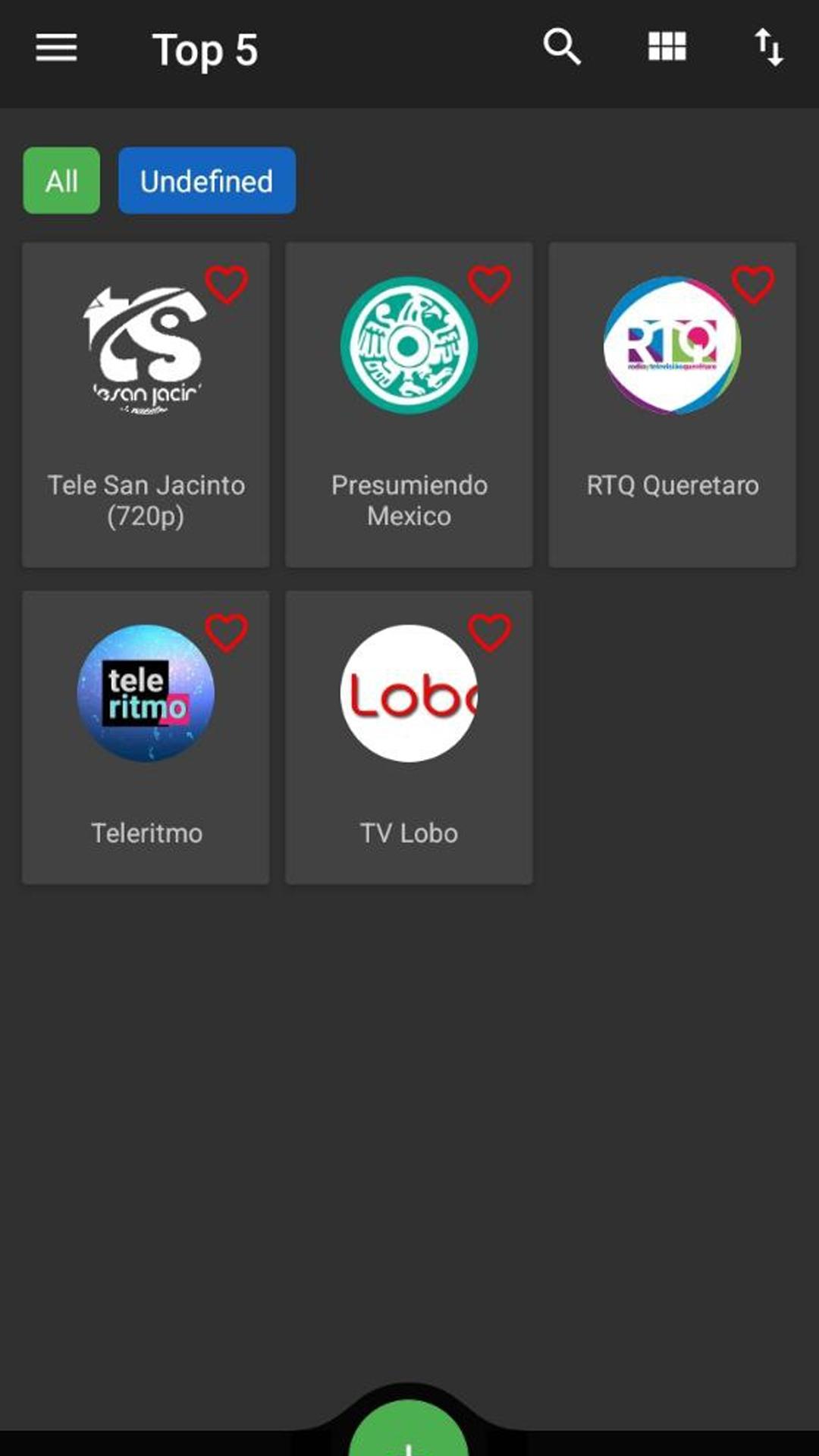
Task: Switch to the grid view layout
Action: point(667,47)
